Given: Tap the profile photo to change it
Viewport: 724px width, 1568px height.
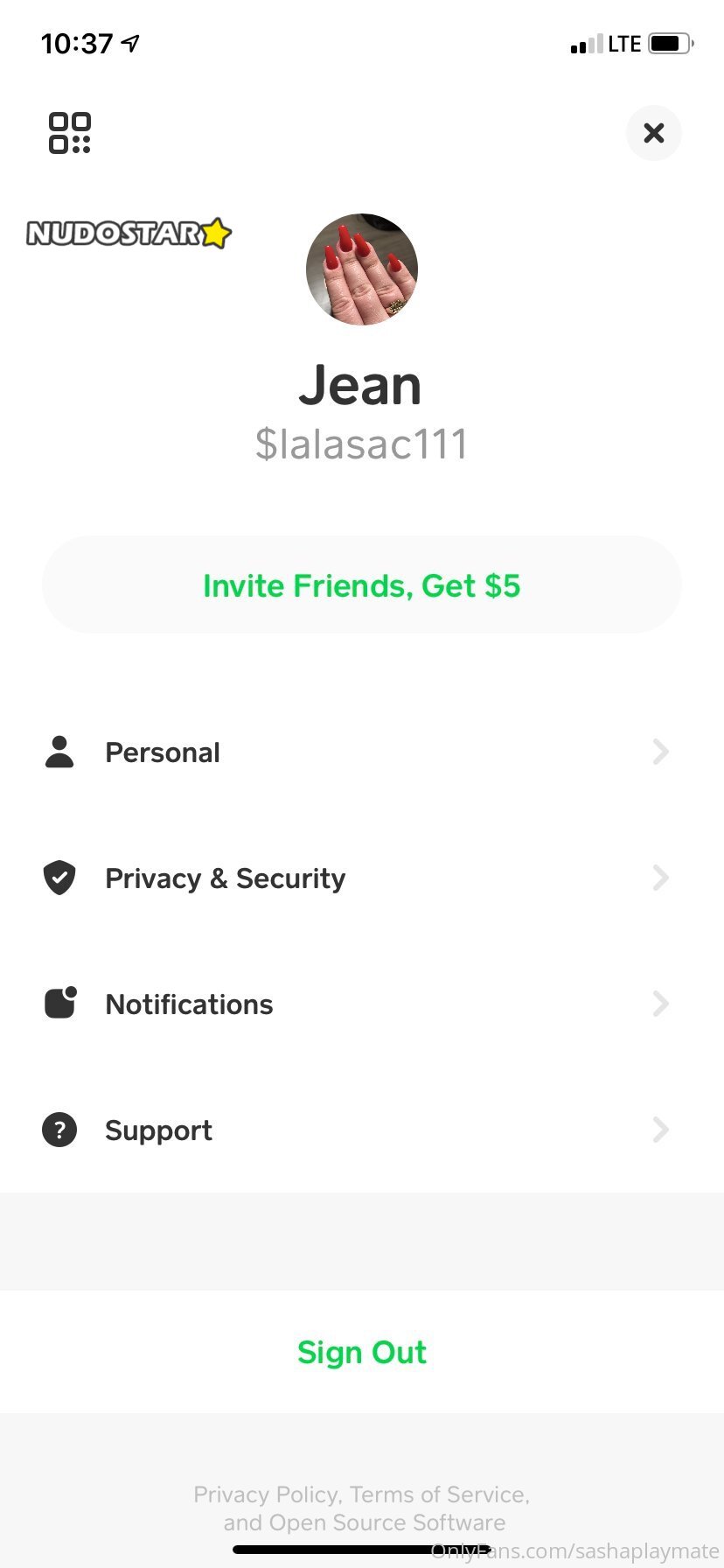Looking at the screenshot, I should click(x=362, y=269).
